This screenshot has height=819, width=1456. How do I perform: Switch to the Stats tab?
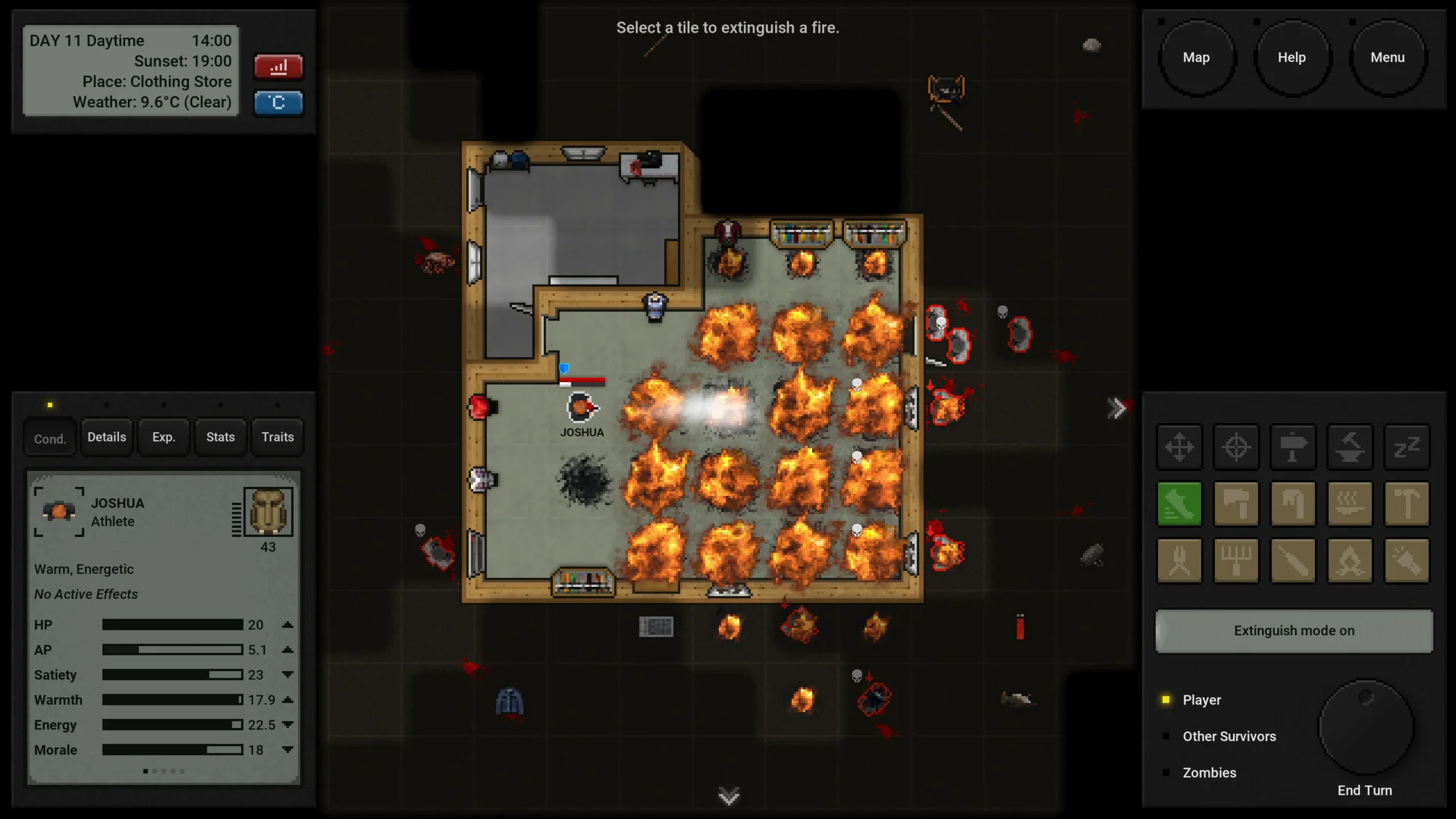[x=220, y=437]
